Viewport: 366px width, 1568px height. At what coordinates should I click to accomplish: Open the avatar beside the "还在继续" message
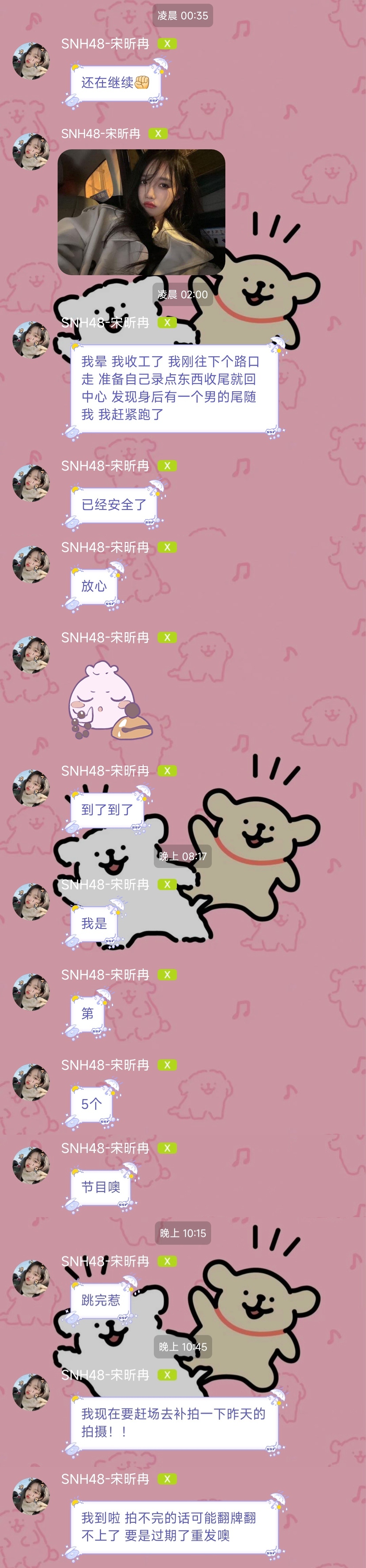31,61
